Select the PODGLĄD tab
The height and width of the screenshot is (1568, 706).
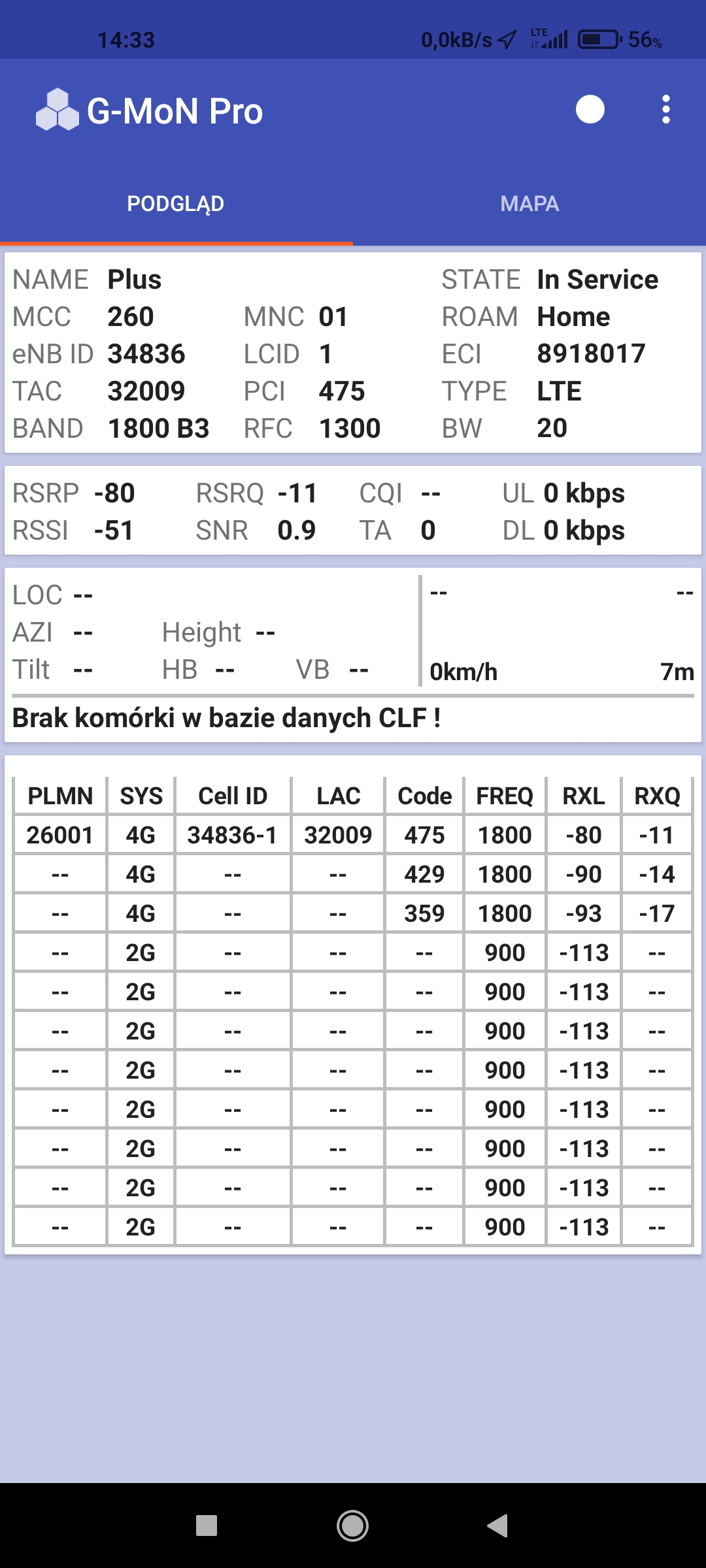[x=176, y=204]
